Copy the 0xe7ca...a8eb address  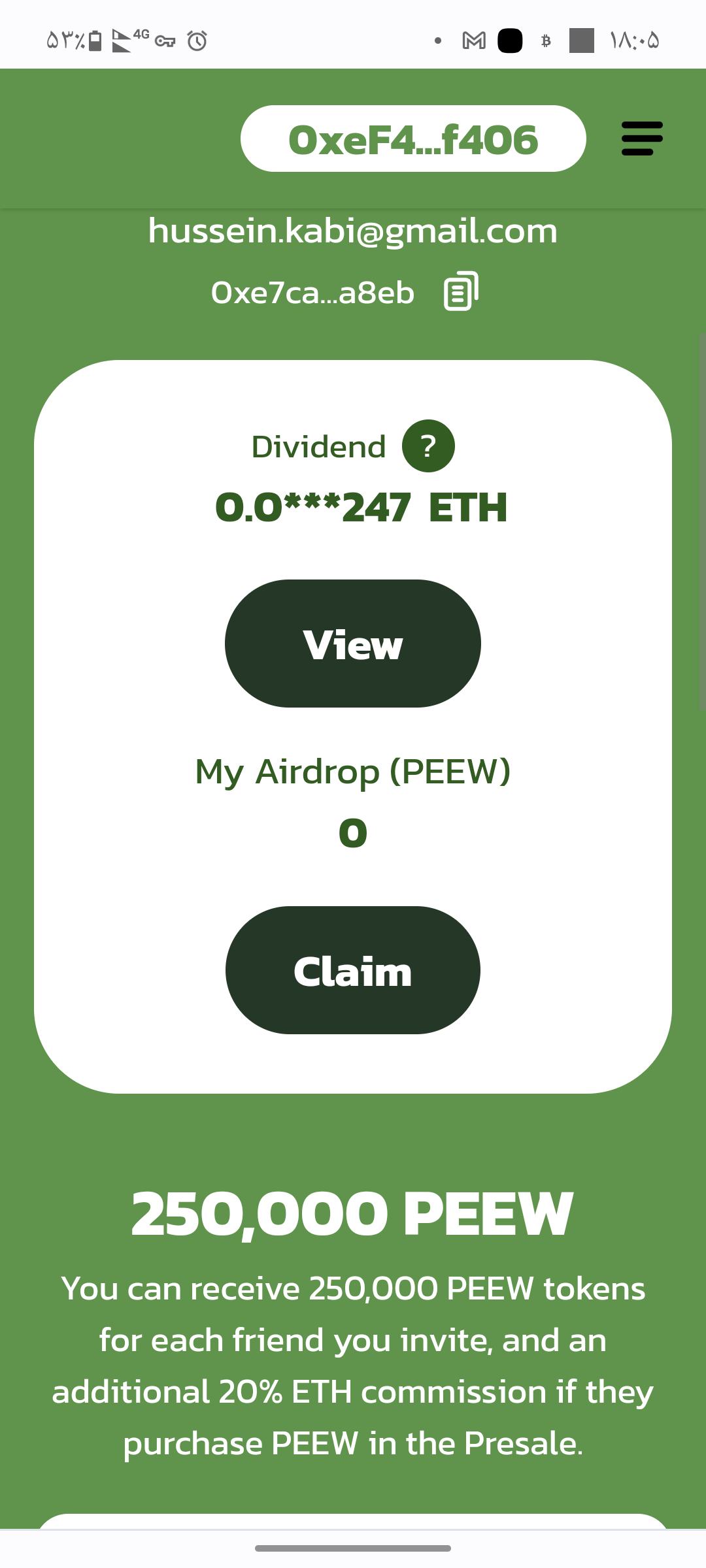[461, 291]
